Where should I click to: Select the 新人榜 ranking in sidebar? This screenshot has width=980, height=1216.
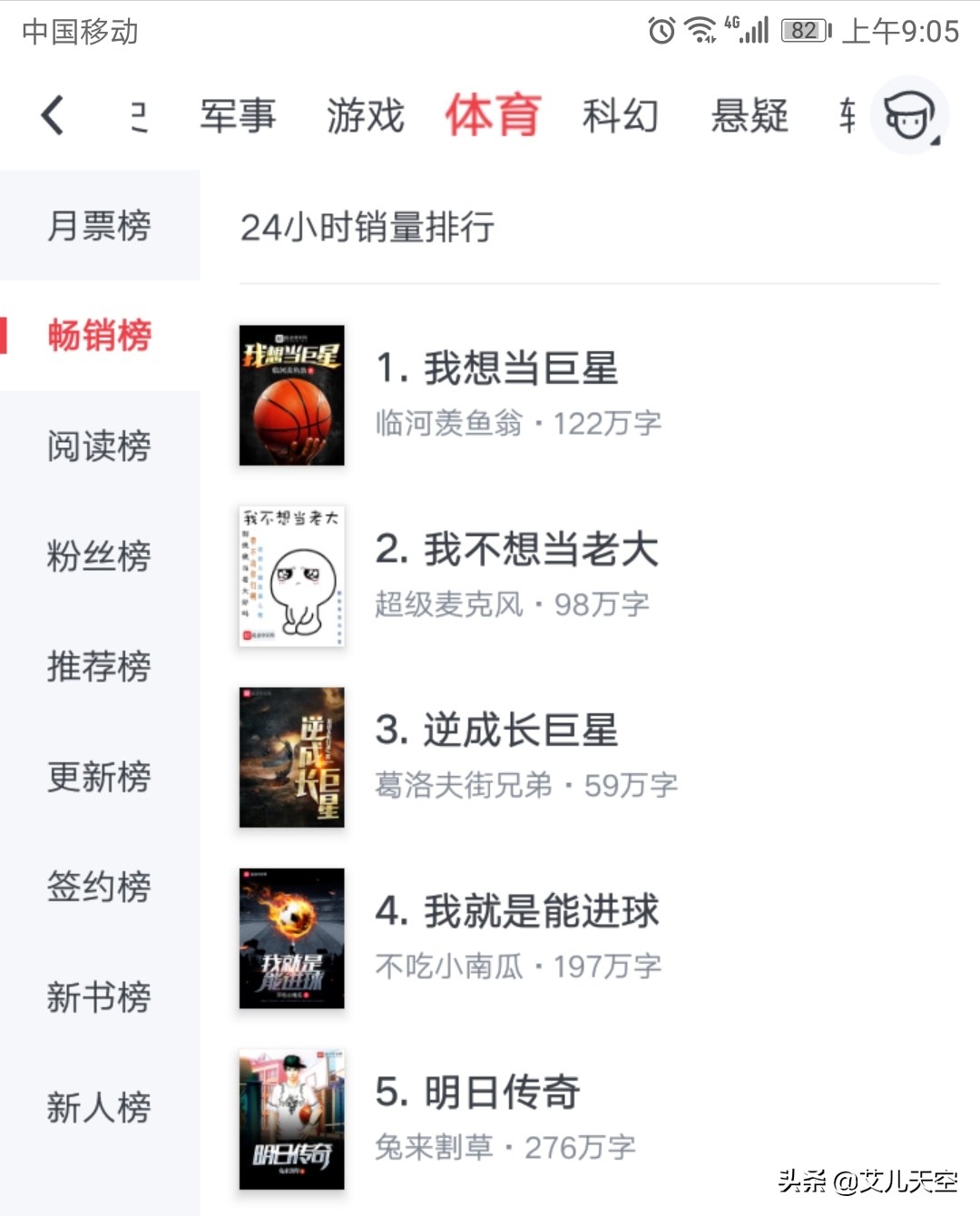coord(98,1106)
